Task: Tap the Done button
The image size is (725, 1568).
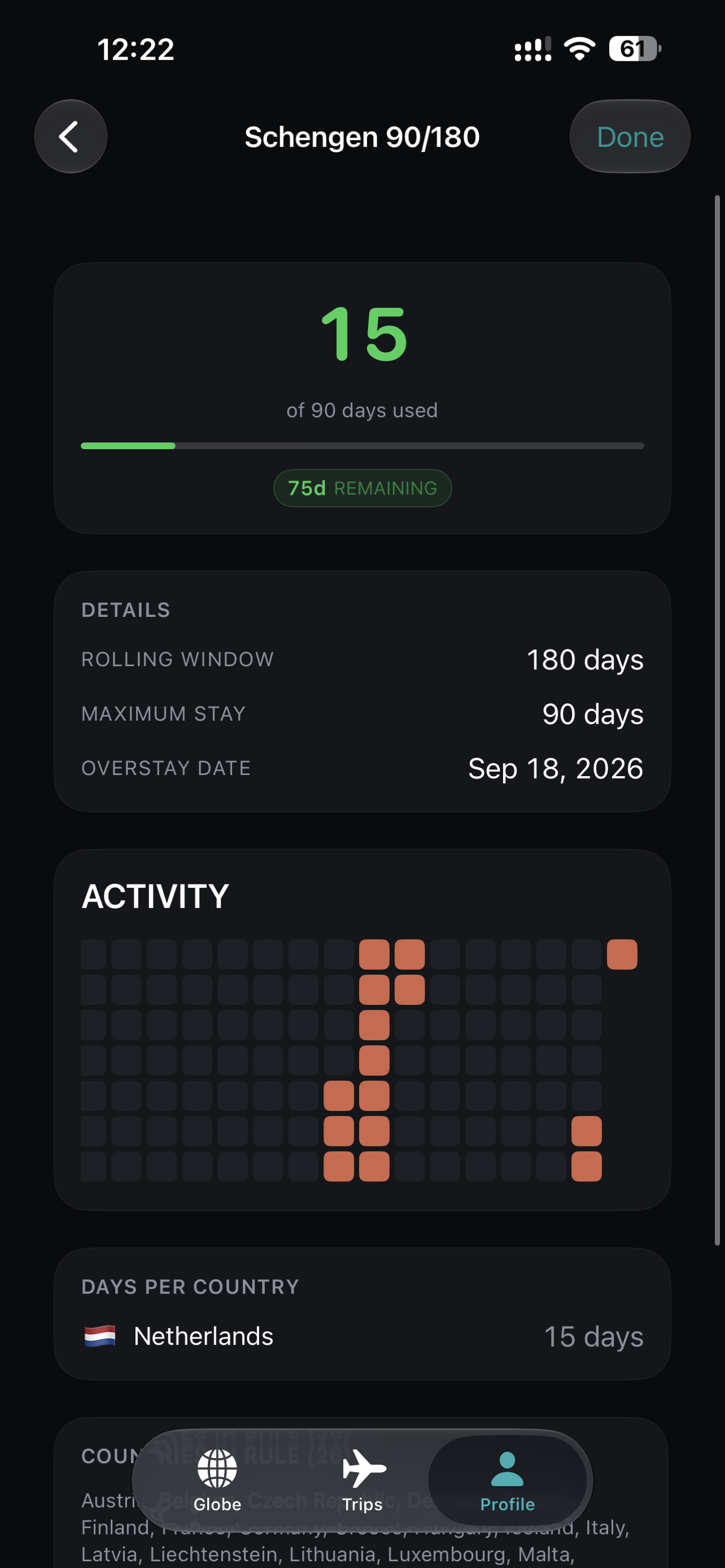Action: (630, 137)
